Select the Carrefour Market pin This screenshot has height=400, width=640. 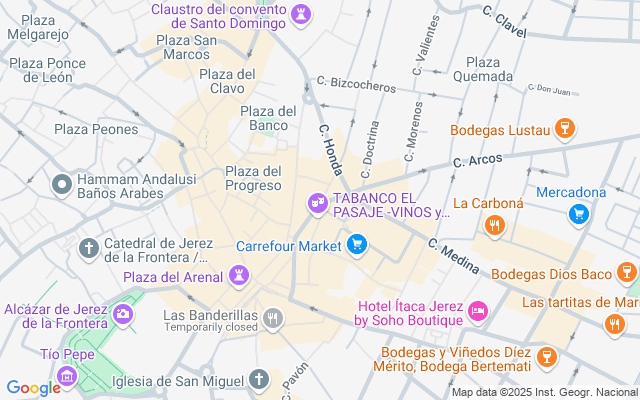357,244
